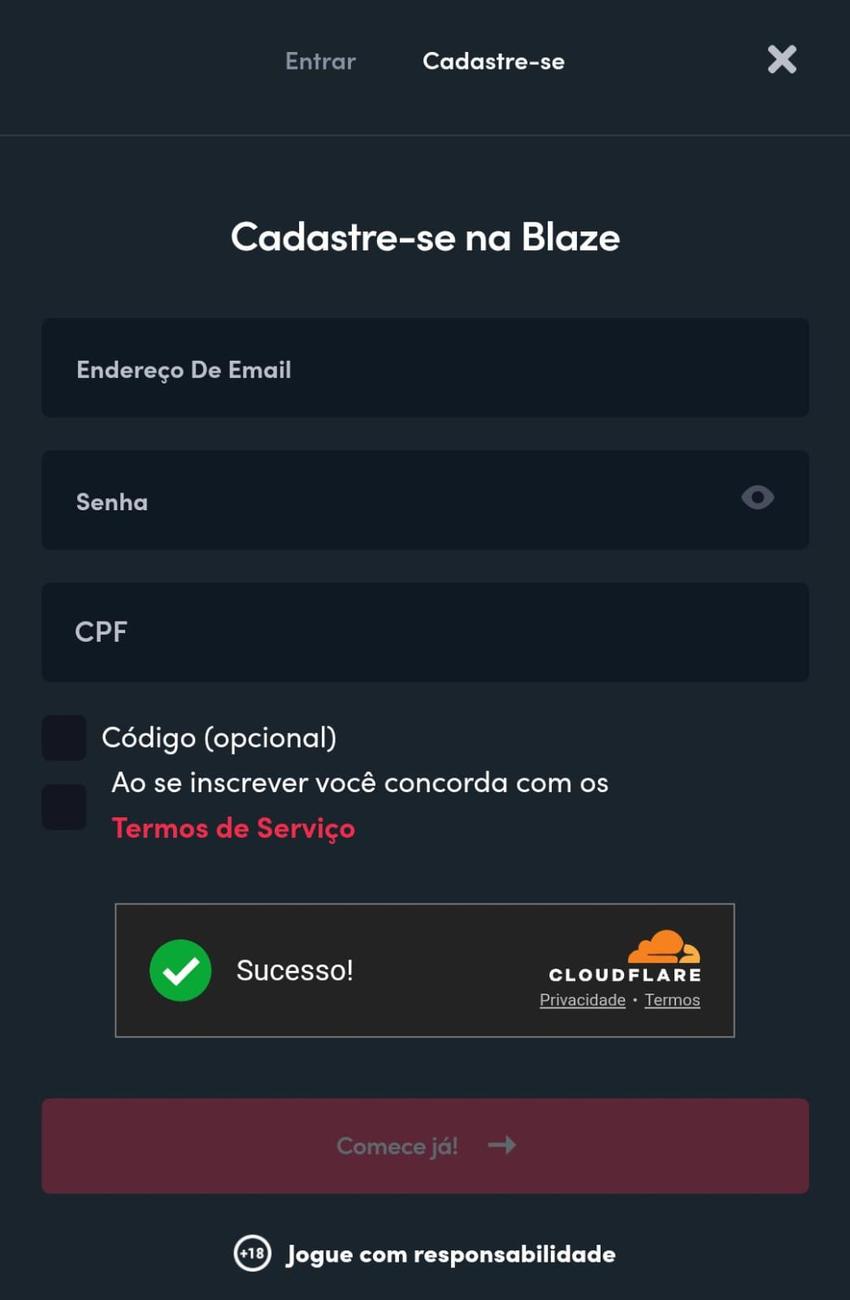Image resolution: width=850 pixels, height=1300 pixels.
Task: Select the Cadastre-se tab
Action: click(x=493, y=61)
